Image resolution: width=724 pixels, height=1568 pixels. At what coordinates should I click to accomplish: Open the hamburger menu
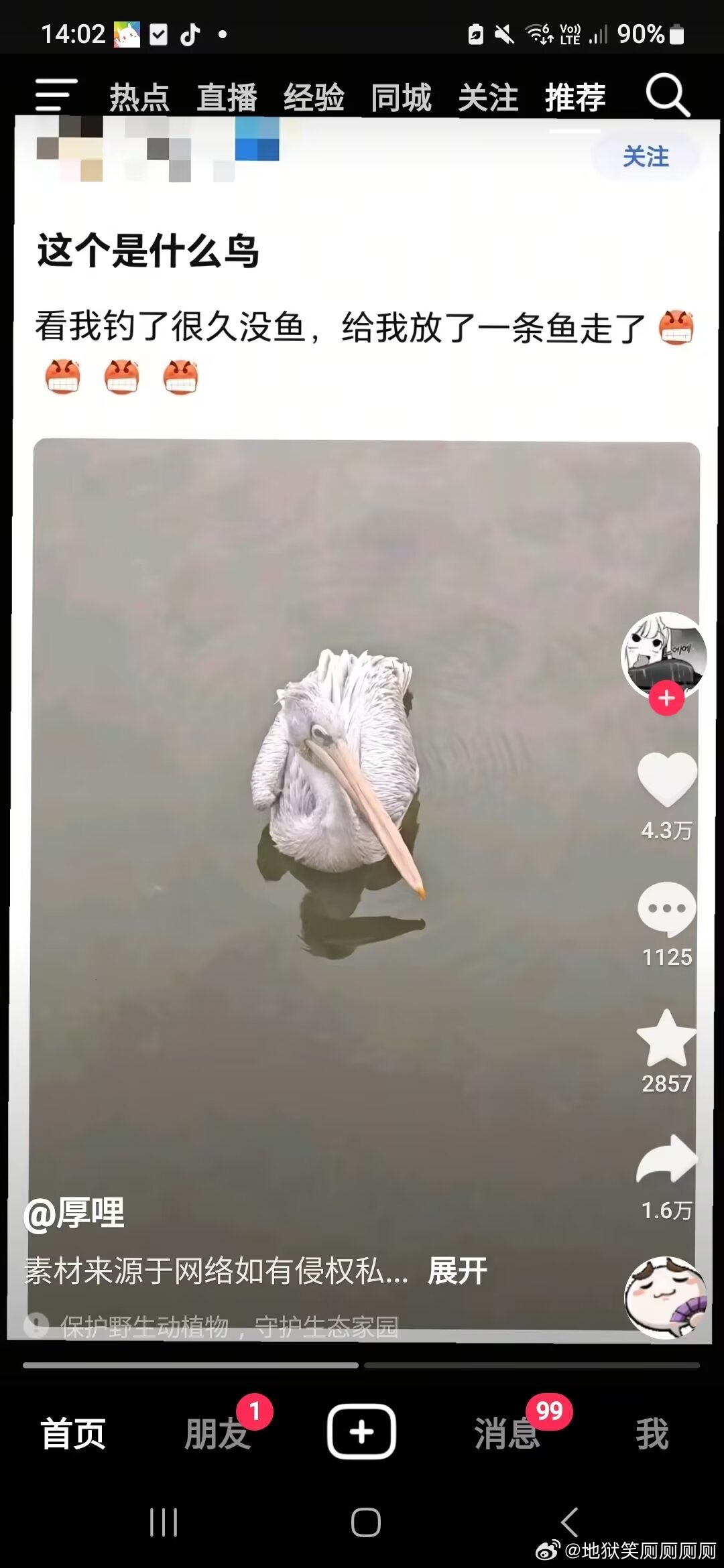56,94
